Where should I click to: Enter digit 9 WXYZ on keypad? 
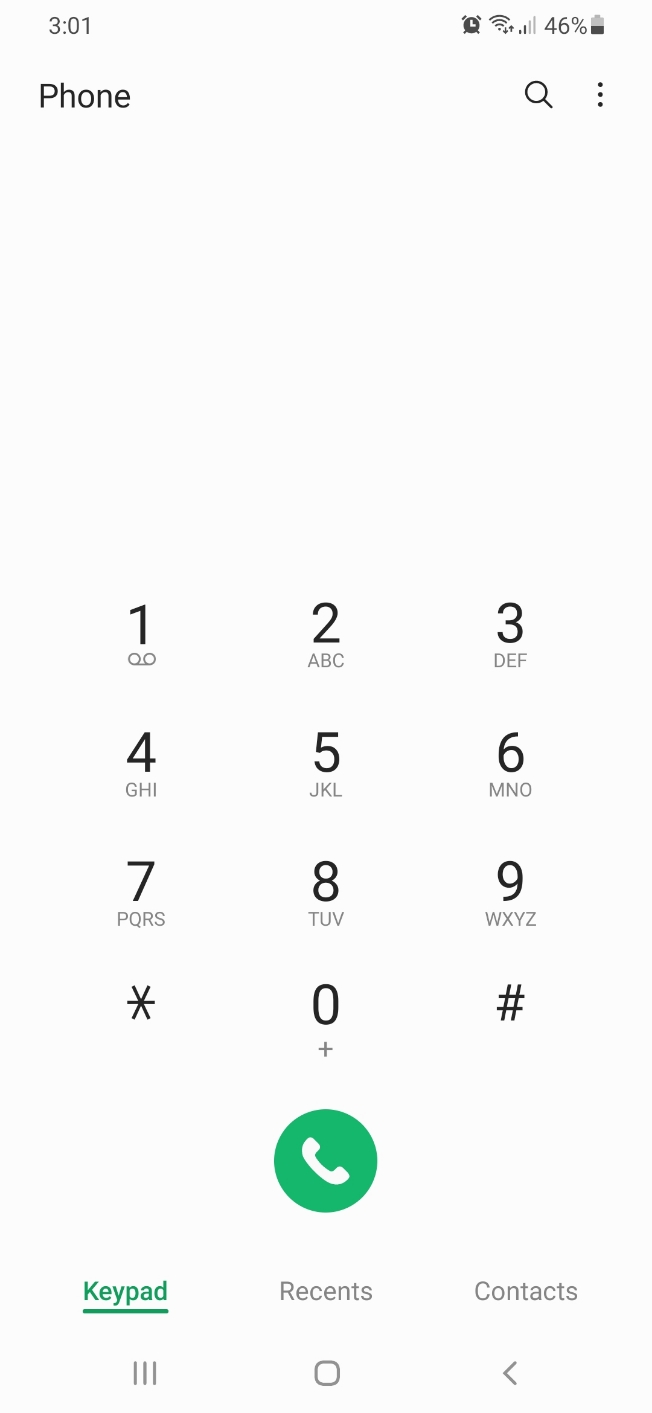(510, 892)
